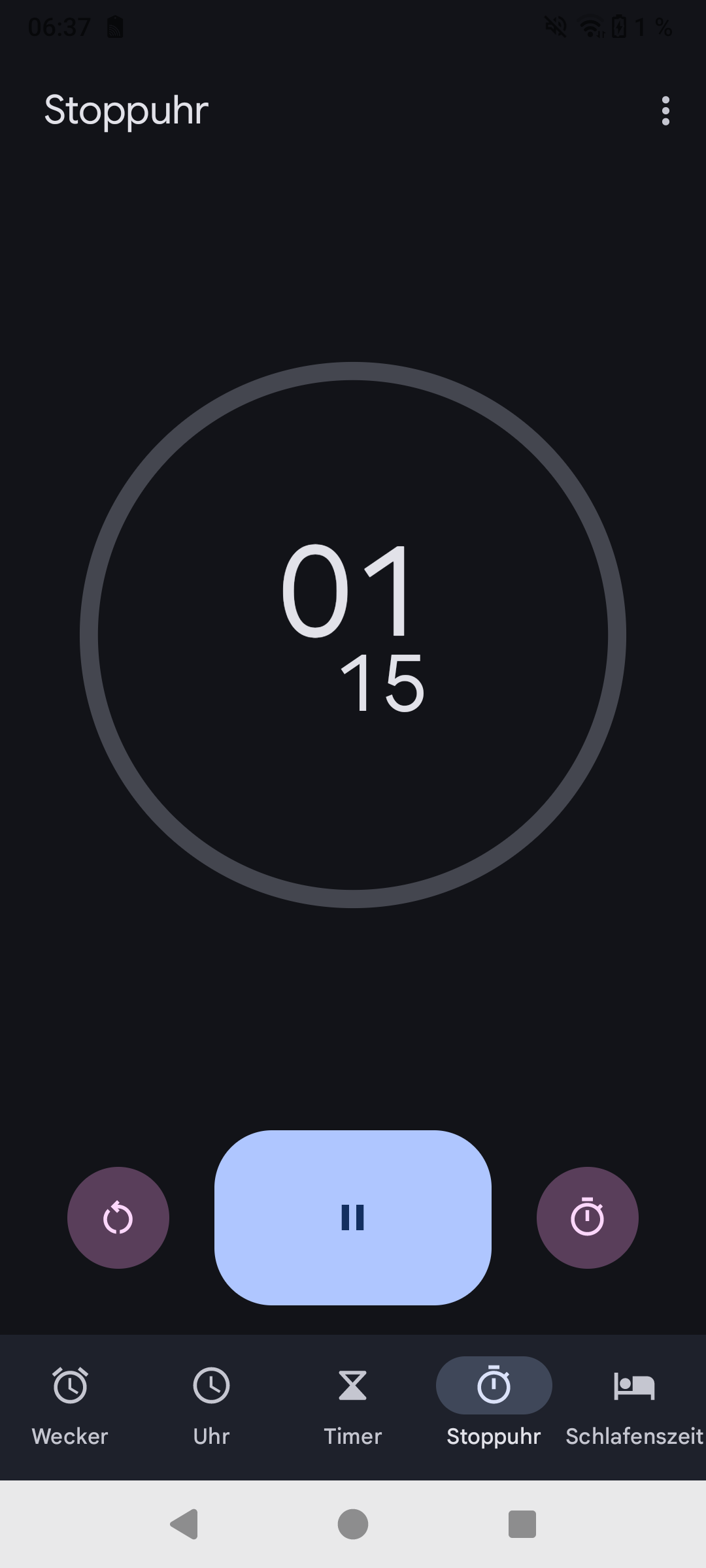The width and height of the screenshot is (706, 1568).
Task: Go to the Schlafenszeit tab
Action: click(x=634, y=1406)
